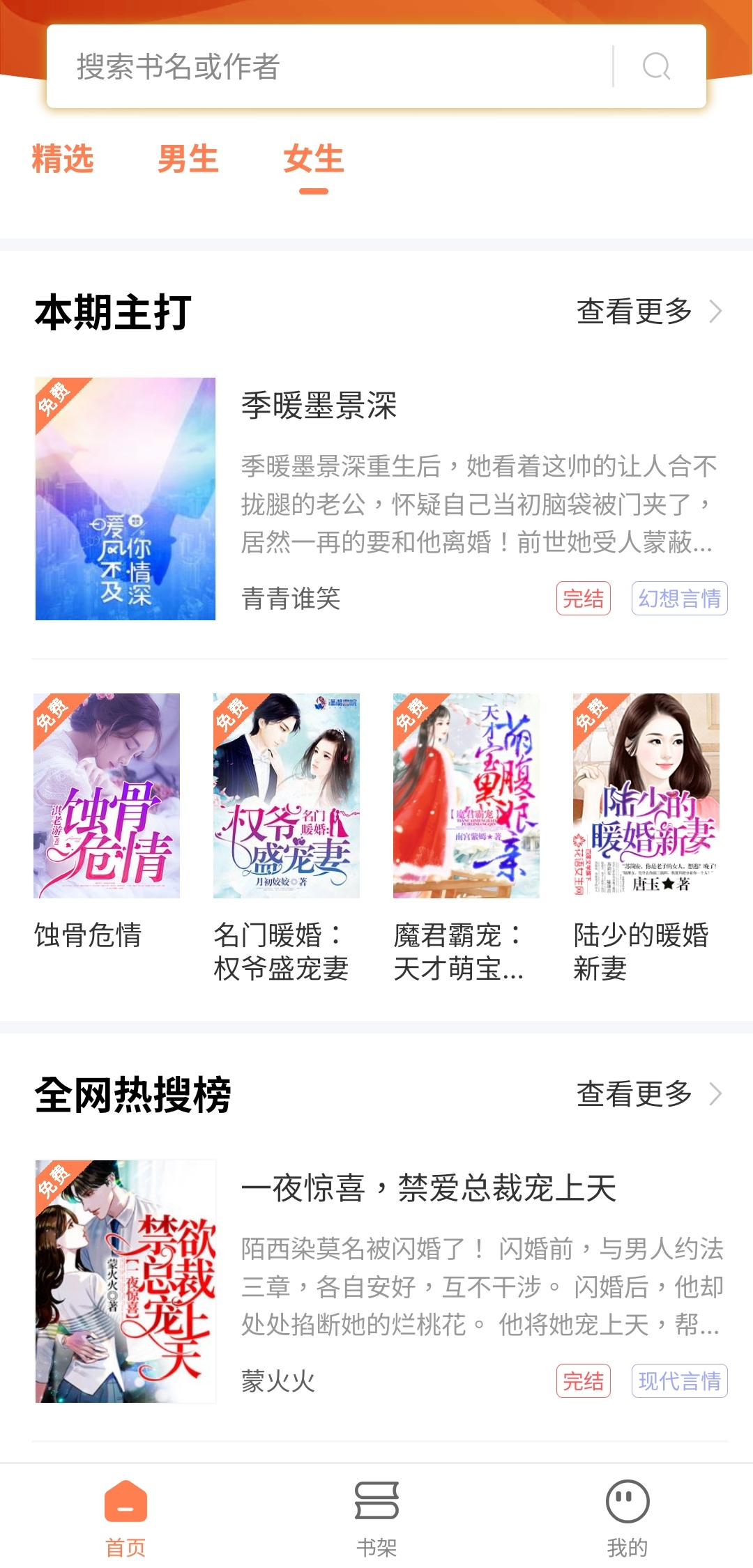Switch to the 精选 tab
This screenshot has height=1568, width=753.
pos(63,159)
